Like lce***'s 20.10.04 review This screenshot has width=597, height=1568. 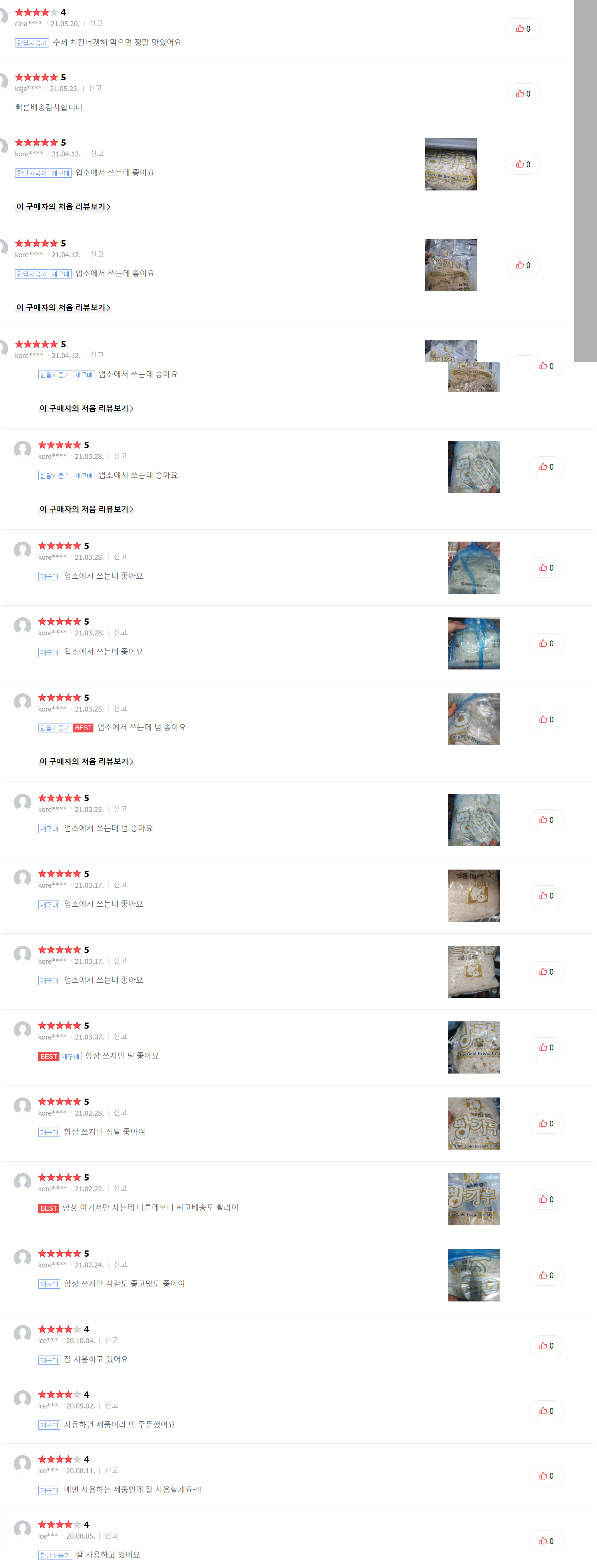pos(546,1346)
